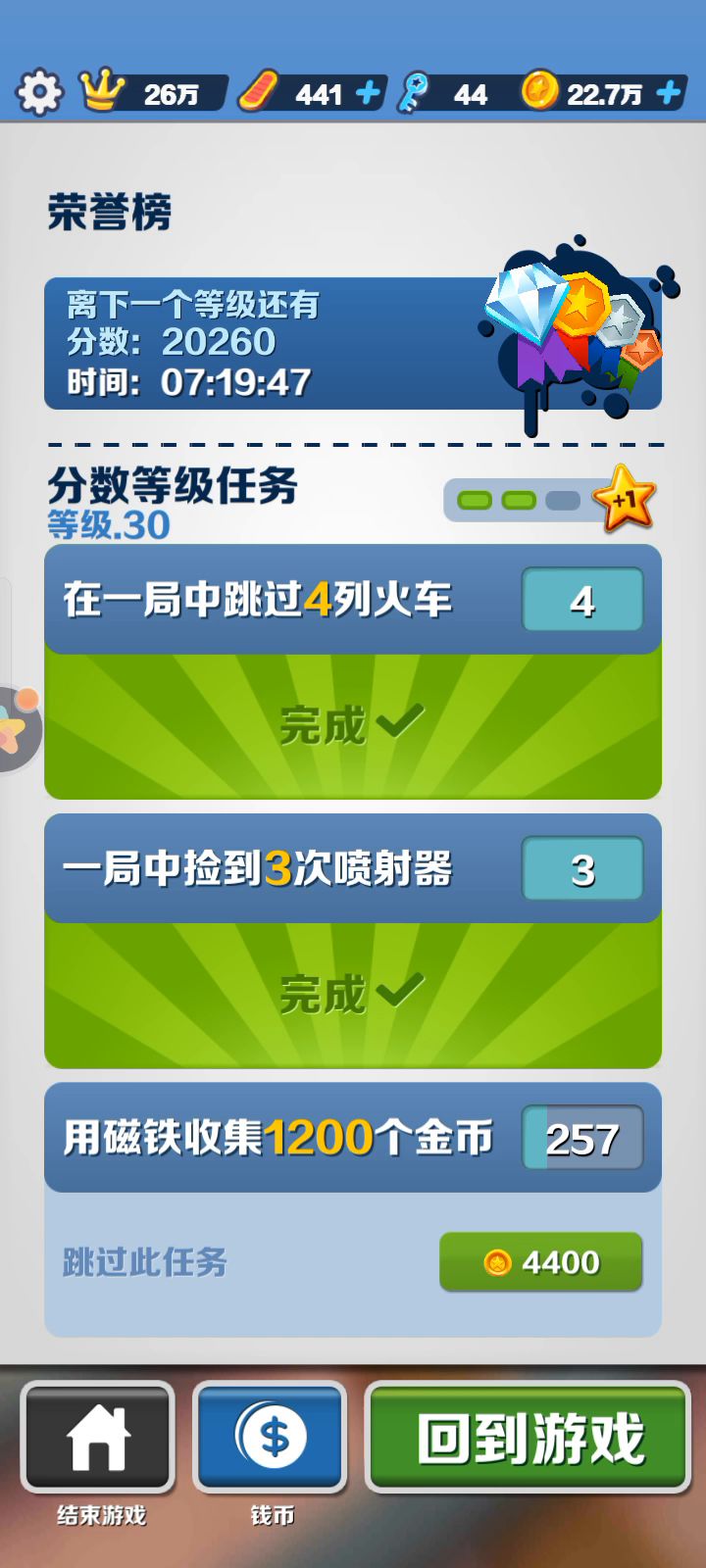Add more coins with plus icon
The height and width of the screenshot is (1568, 706).
point(669,93)
